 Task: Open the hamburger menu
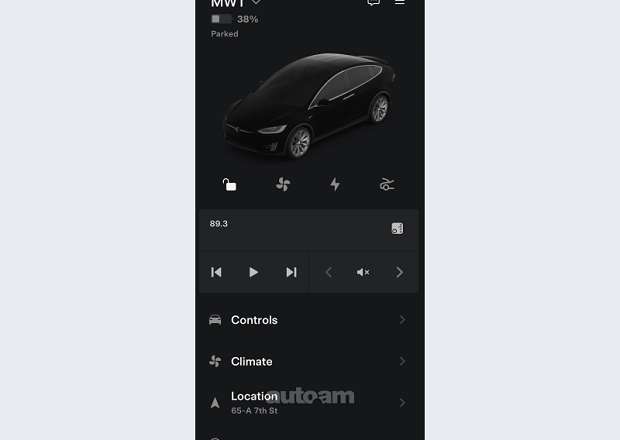tap(400, 3)
